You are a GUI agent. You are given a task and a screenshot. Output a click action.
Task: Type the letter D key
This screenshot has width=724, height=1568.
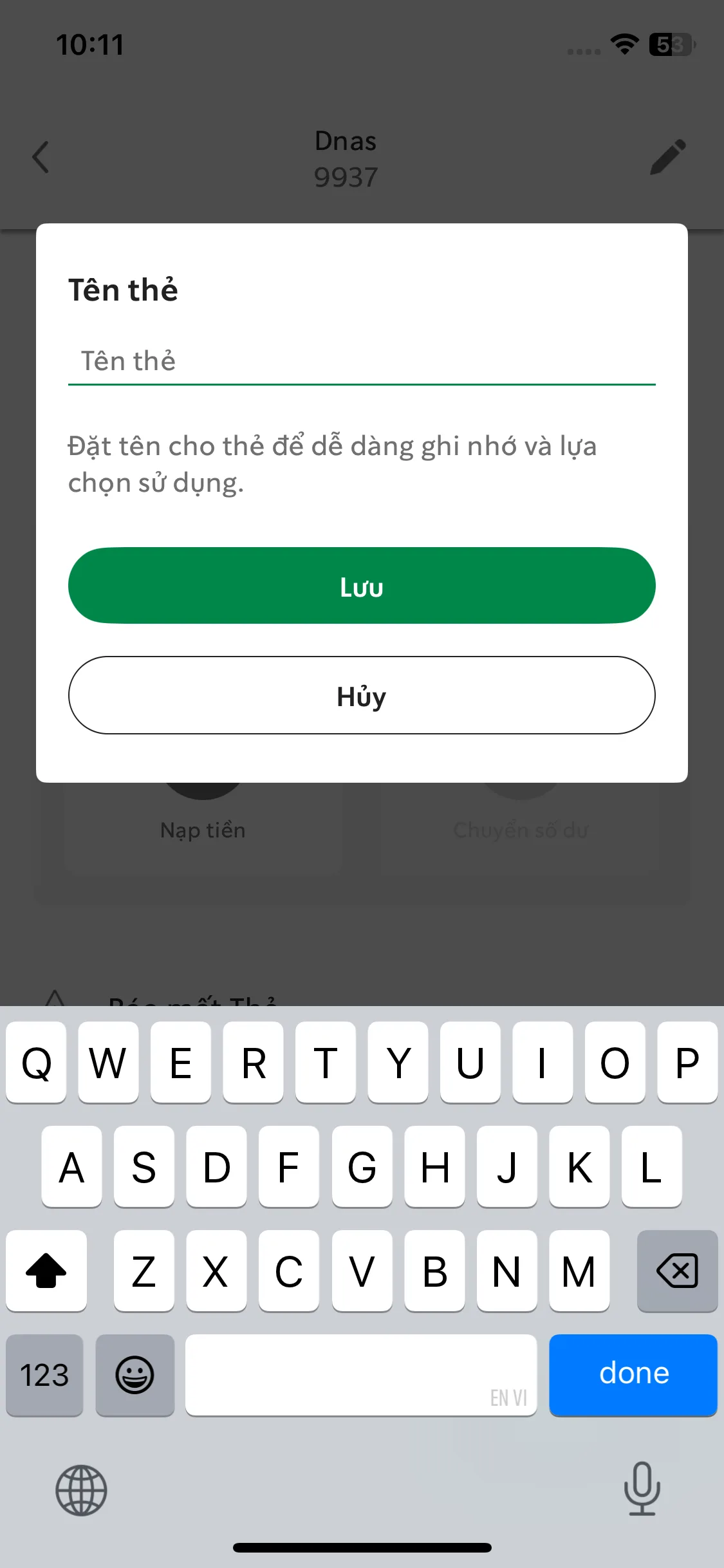216,1166
